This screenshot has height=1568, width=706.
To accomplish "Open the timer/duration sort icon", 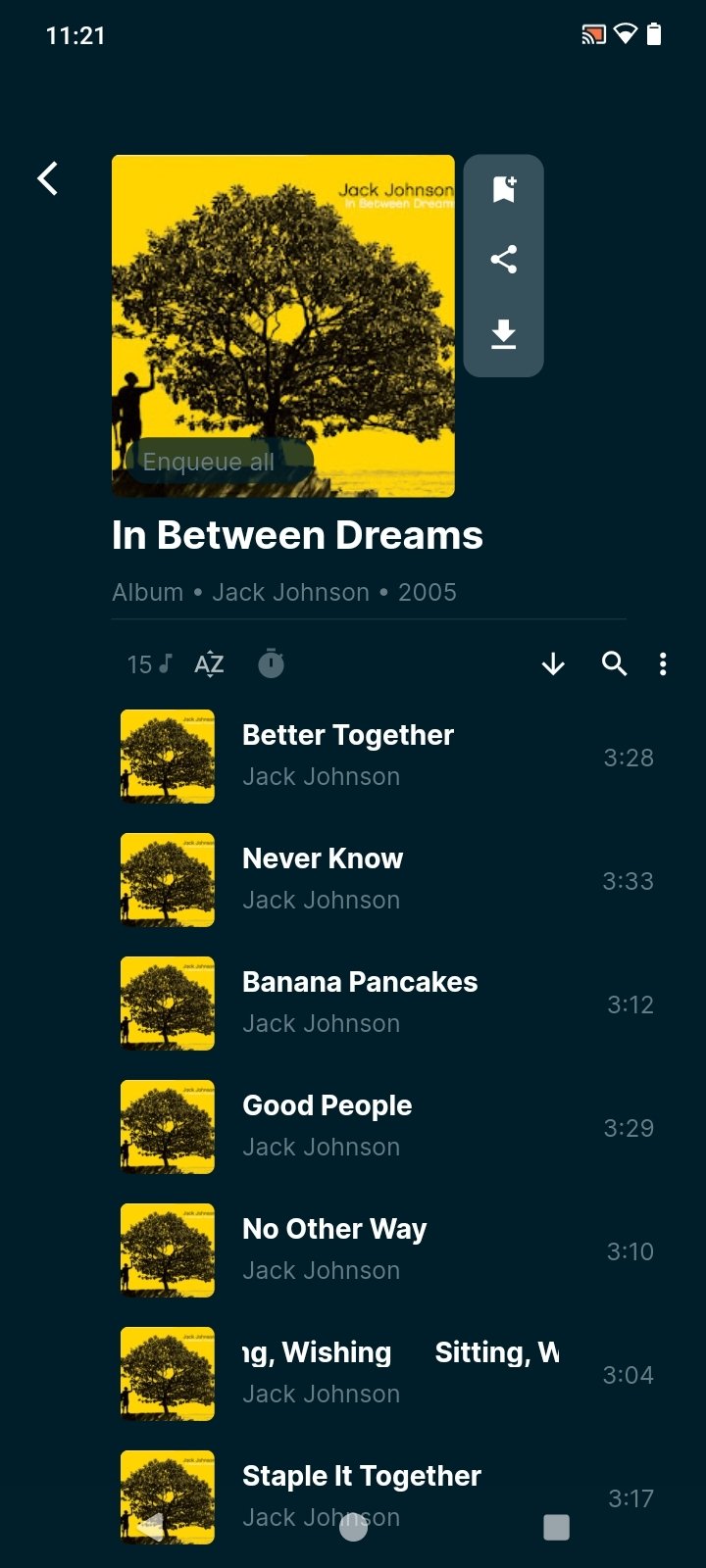I will point(271,664).
